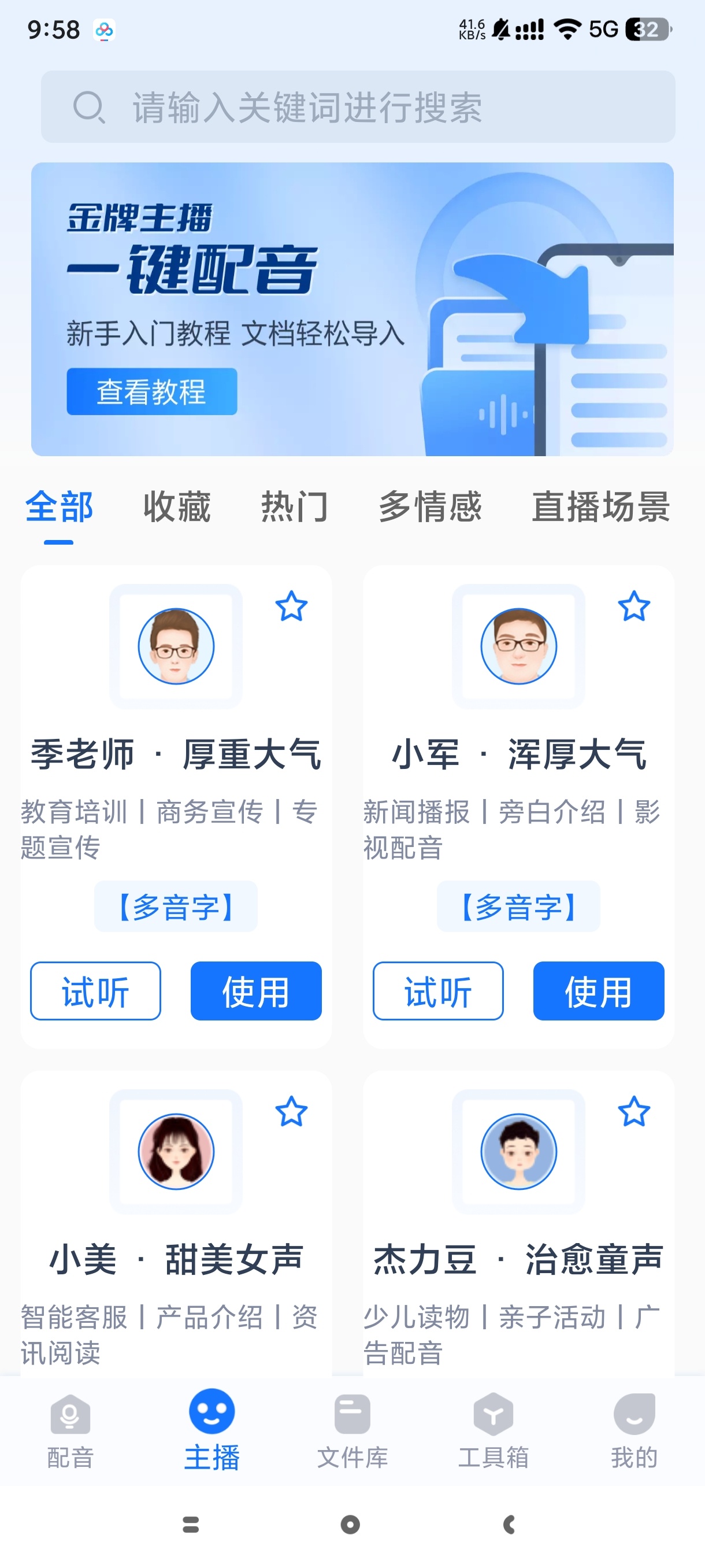
Task: Favorite the 季老师 voice with the star
Action: [291, 607]
